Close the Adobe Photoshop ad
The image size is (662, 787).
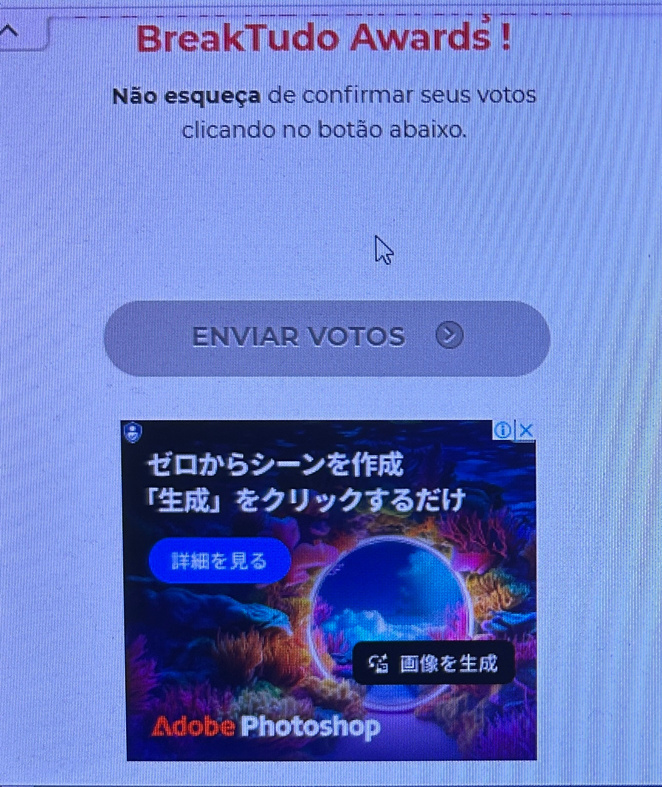pyautogui.click(x=525, y=430)
